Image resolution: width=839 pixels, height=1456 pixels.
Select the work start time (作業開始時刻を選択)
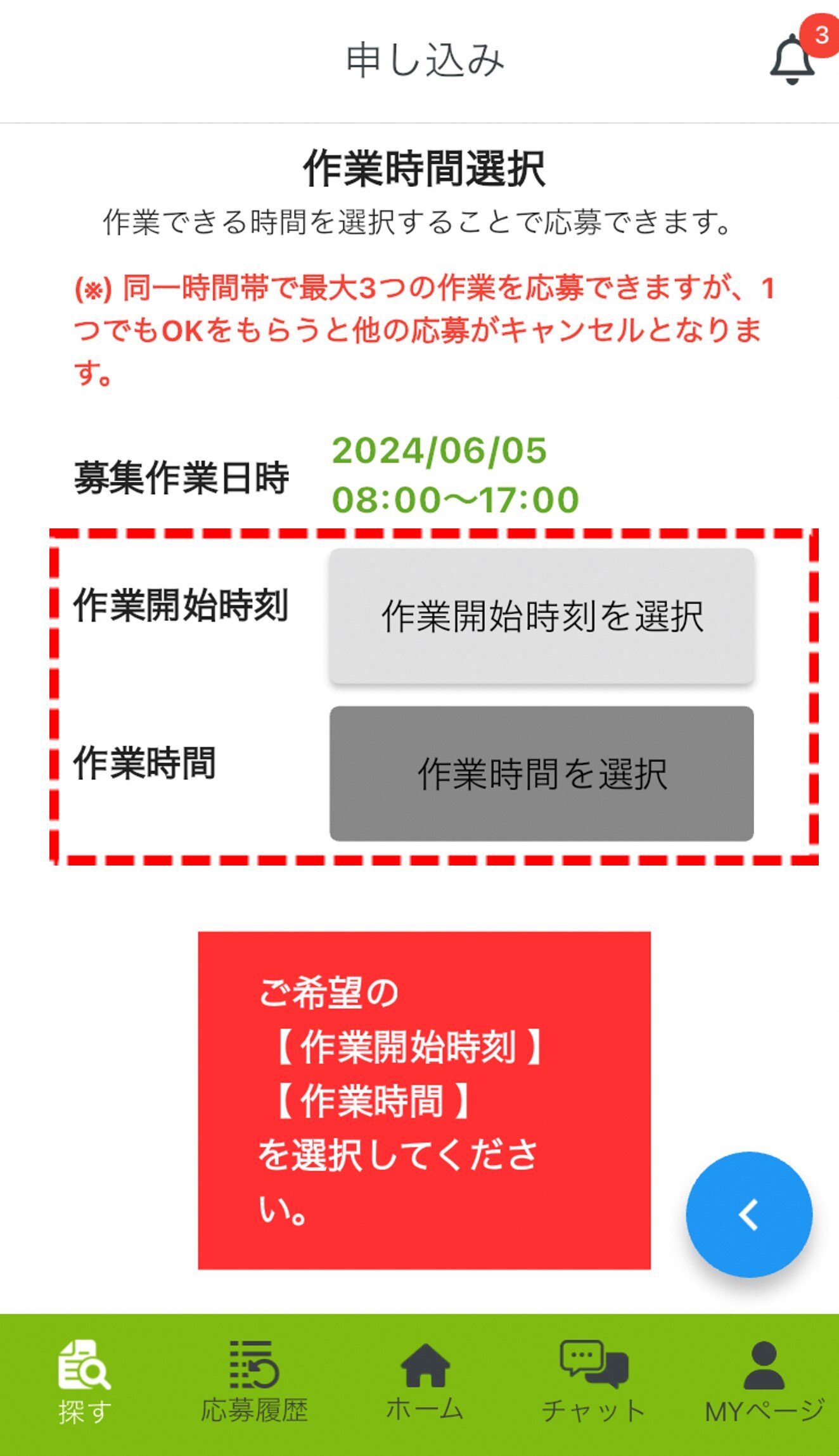(541, 616)
